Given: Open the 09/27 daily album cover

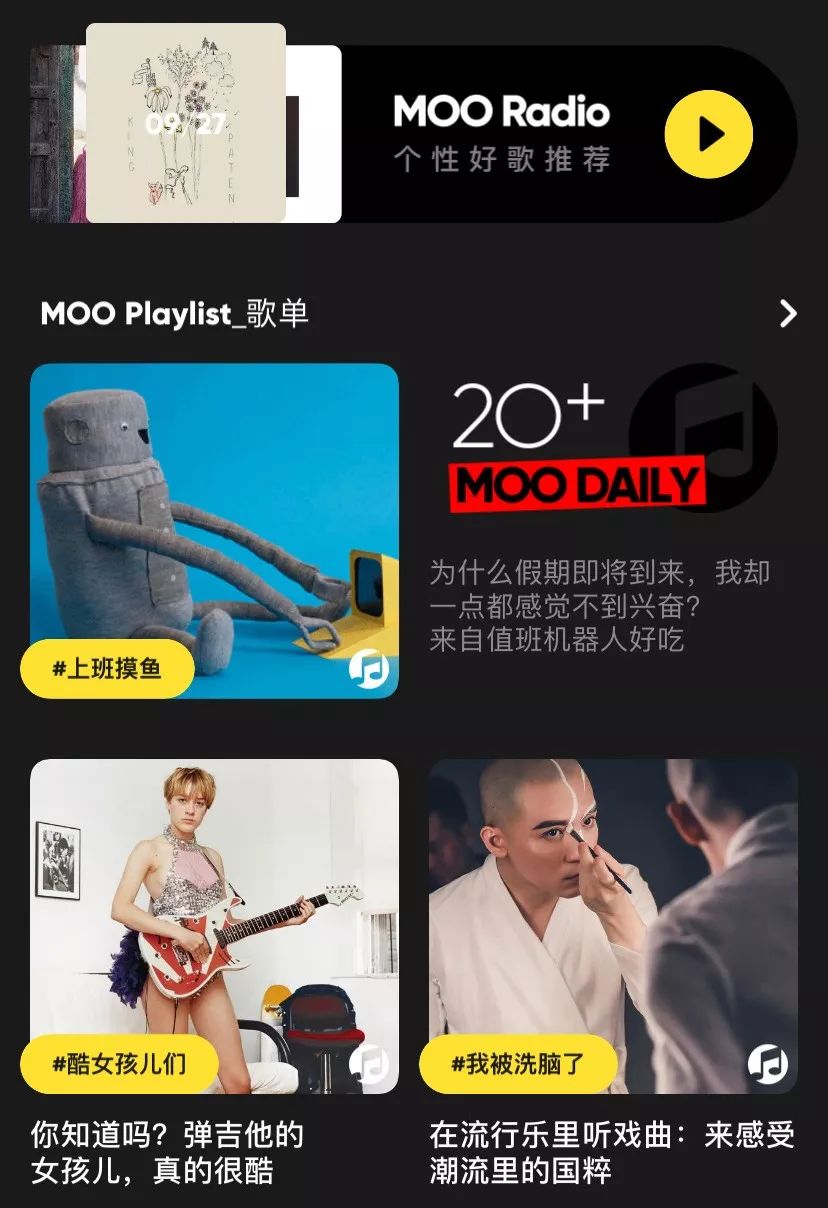Looking at the screenshot, I should (x=186, y=123).
